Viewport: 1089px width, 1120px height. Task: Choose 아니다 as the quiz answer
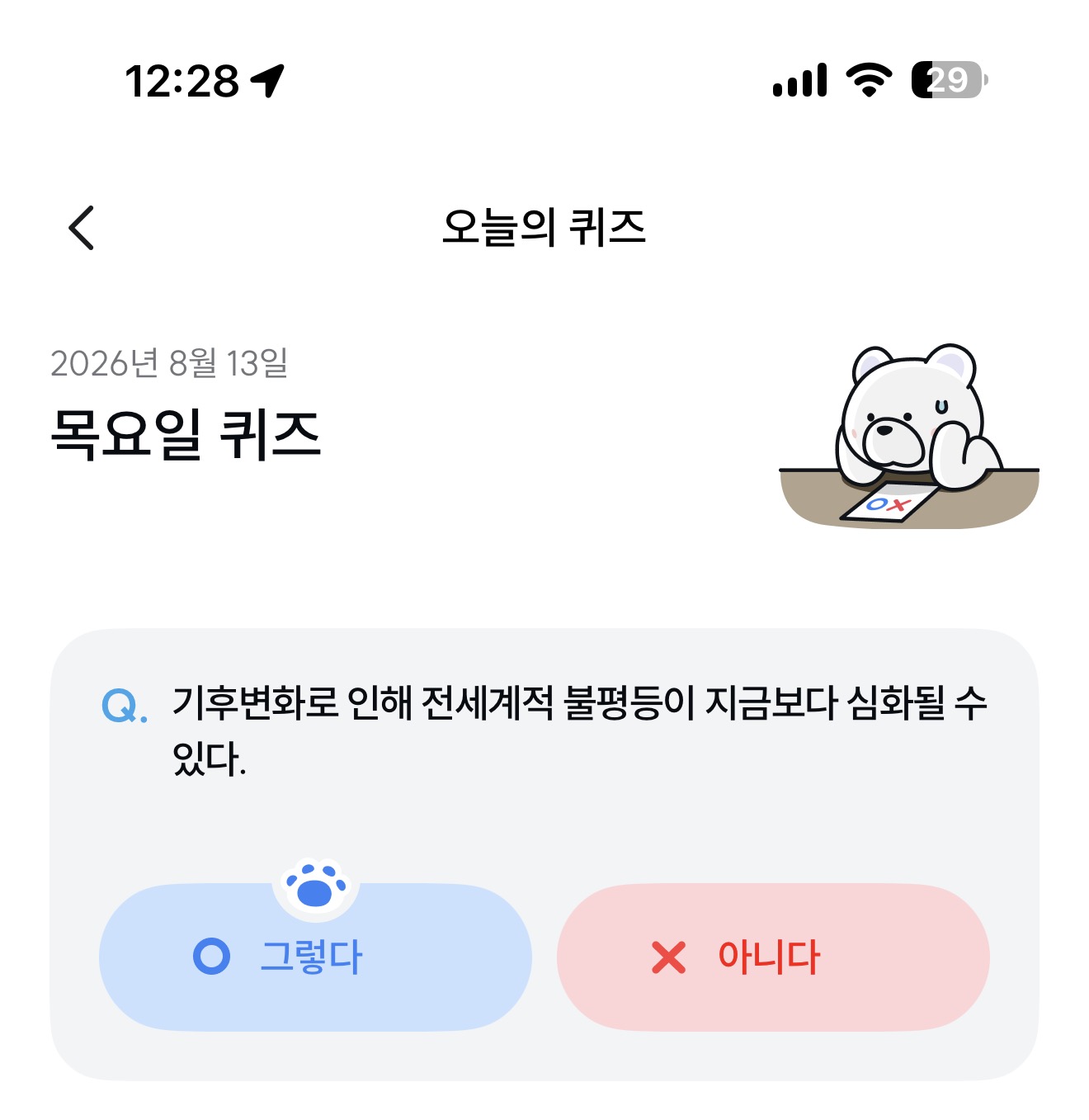[x=773, y=957]
